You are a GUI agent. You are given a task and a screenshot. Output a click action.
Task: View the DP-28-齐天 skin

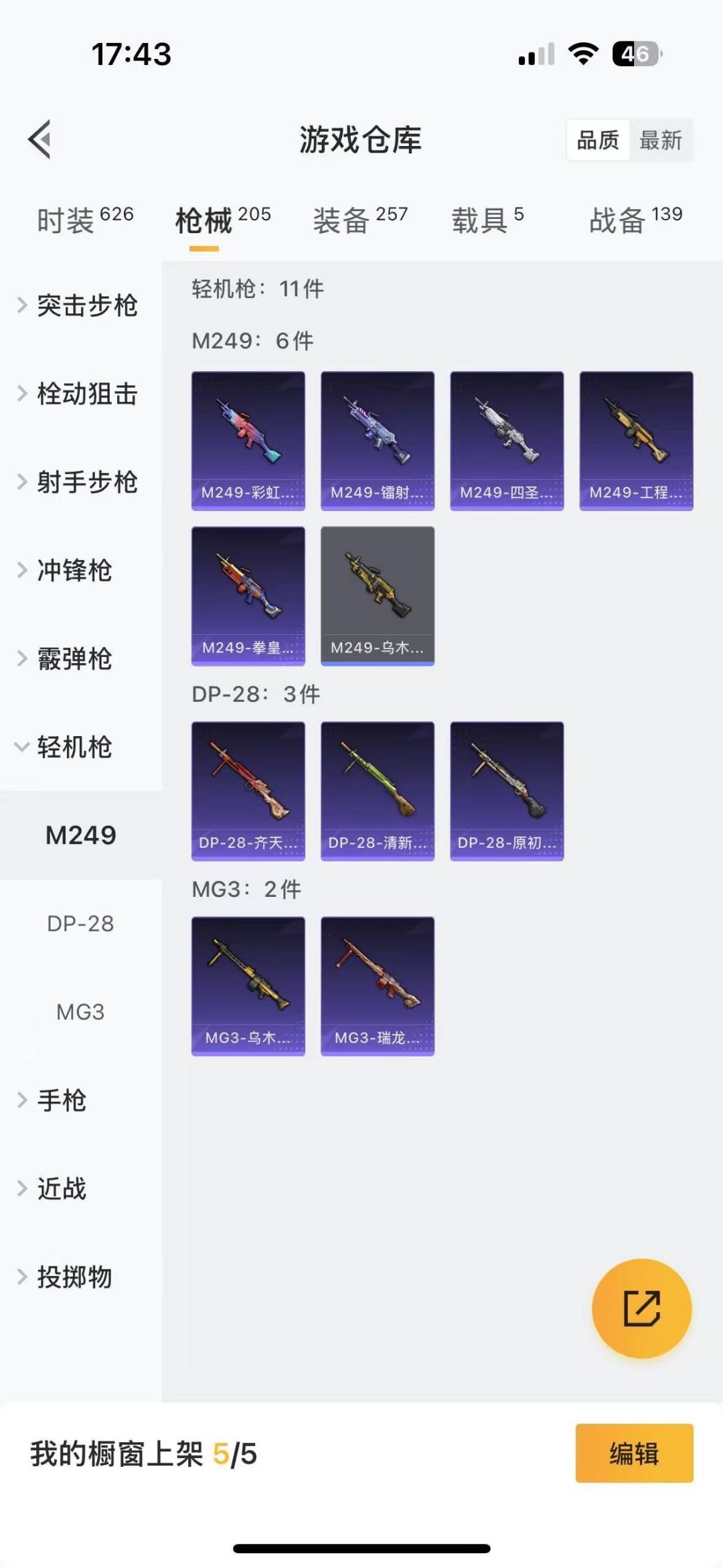click(248, 791)
